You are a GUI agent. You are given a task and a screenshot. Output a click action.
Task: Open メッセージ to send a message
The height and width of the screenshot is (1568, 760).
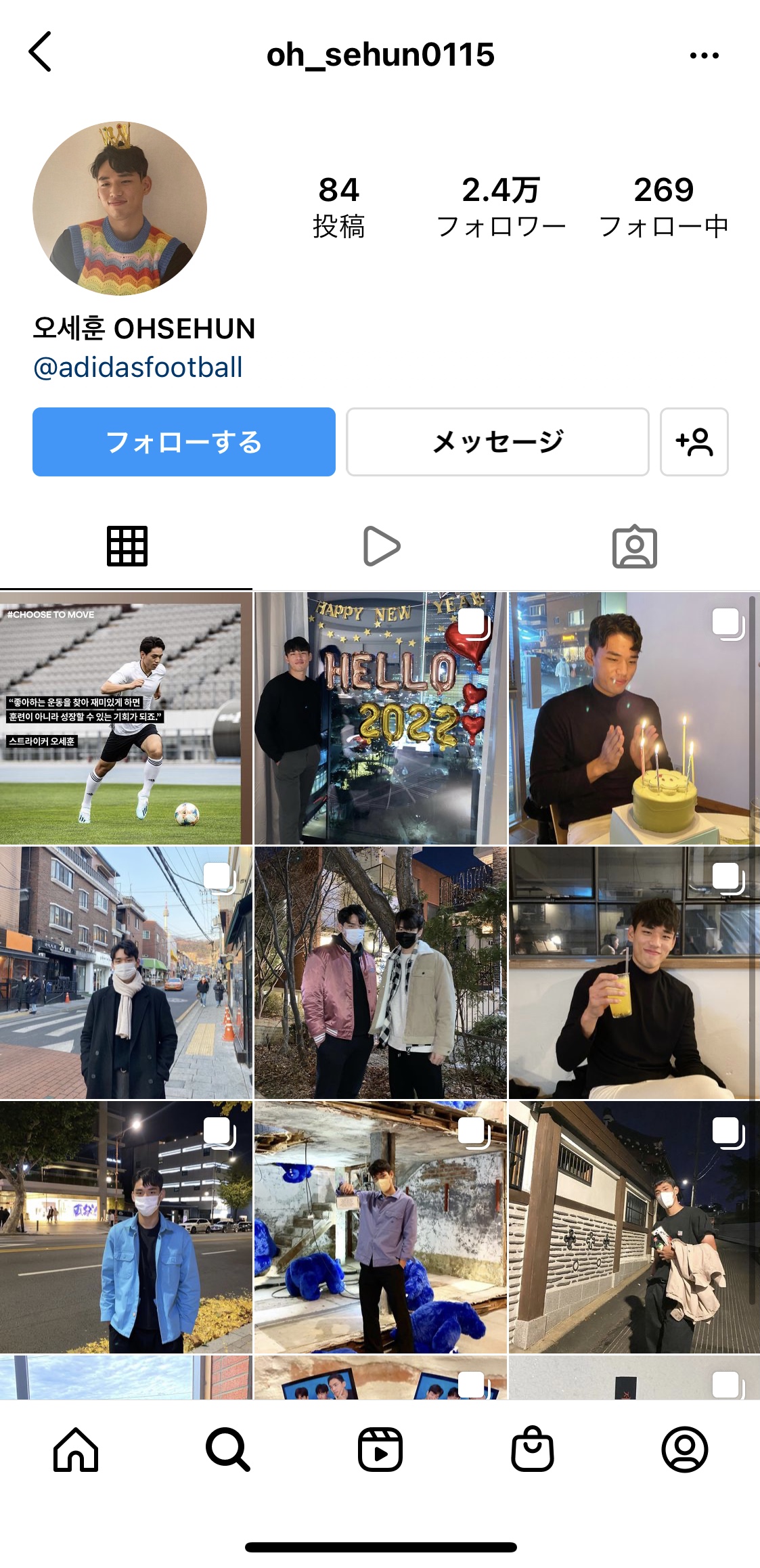click(x=497, y=442)
